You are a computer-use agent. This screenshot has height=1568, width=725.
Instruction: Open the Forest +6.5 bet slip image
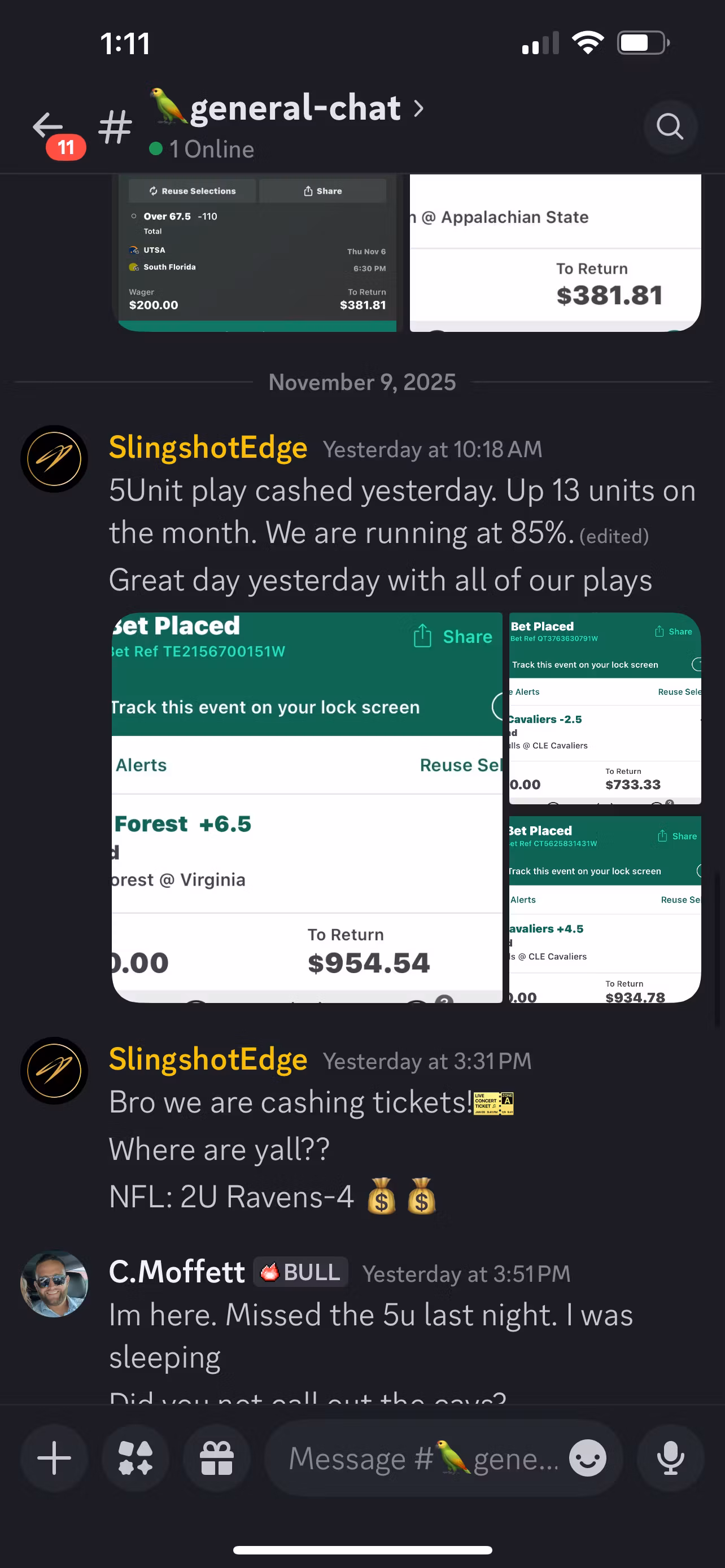pyautogui.click(x=307, y=807)
